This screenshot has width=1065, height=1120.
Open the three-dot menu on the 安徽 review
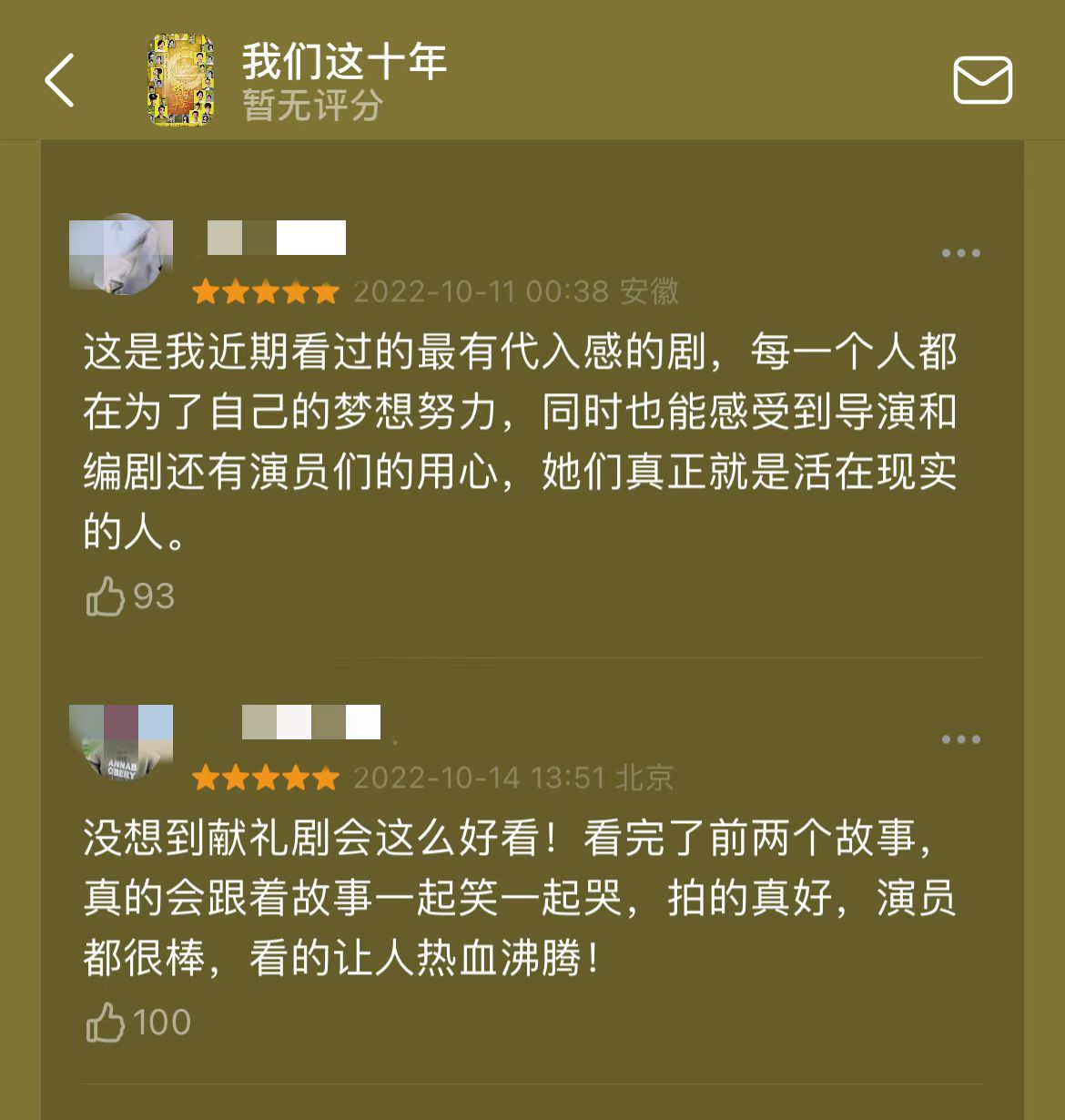(x=960, y=253)
